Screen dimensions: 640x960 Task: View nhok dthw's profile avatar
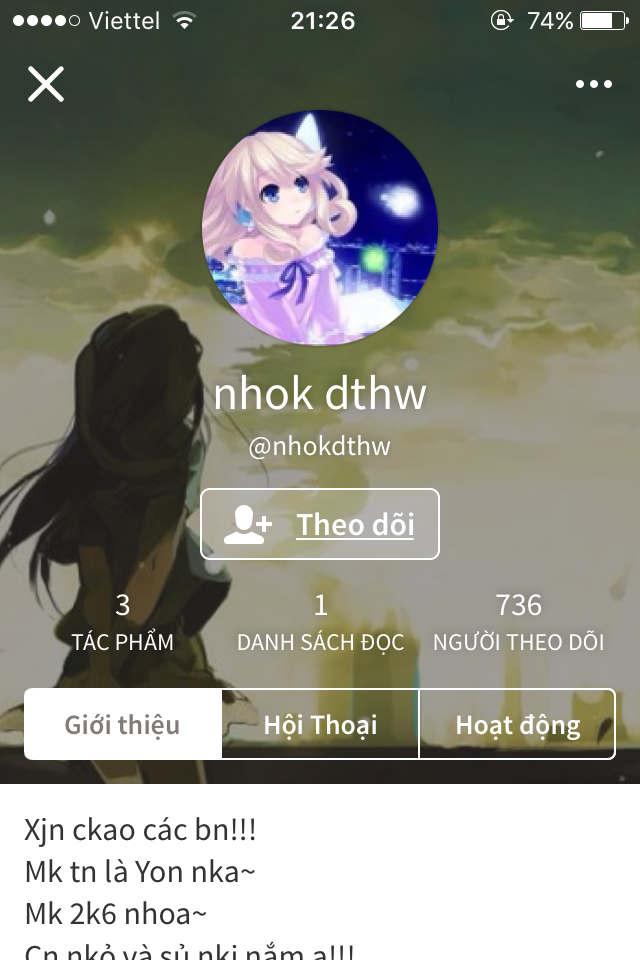coord(320,229)
